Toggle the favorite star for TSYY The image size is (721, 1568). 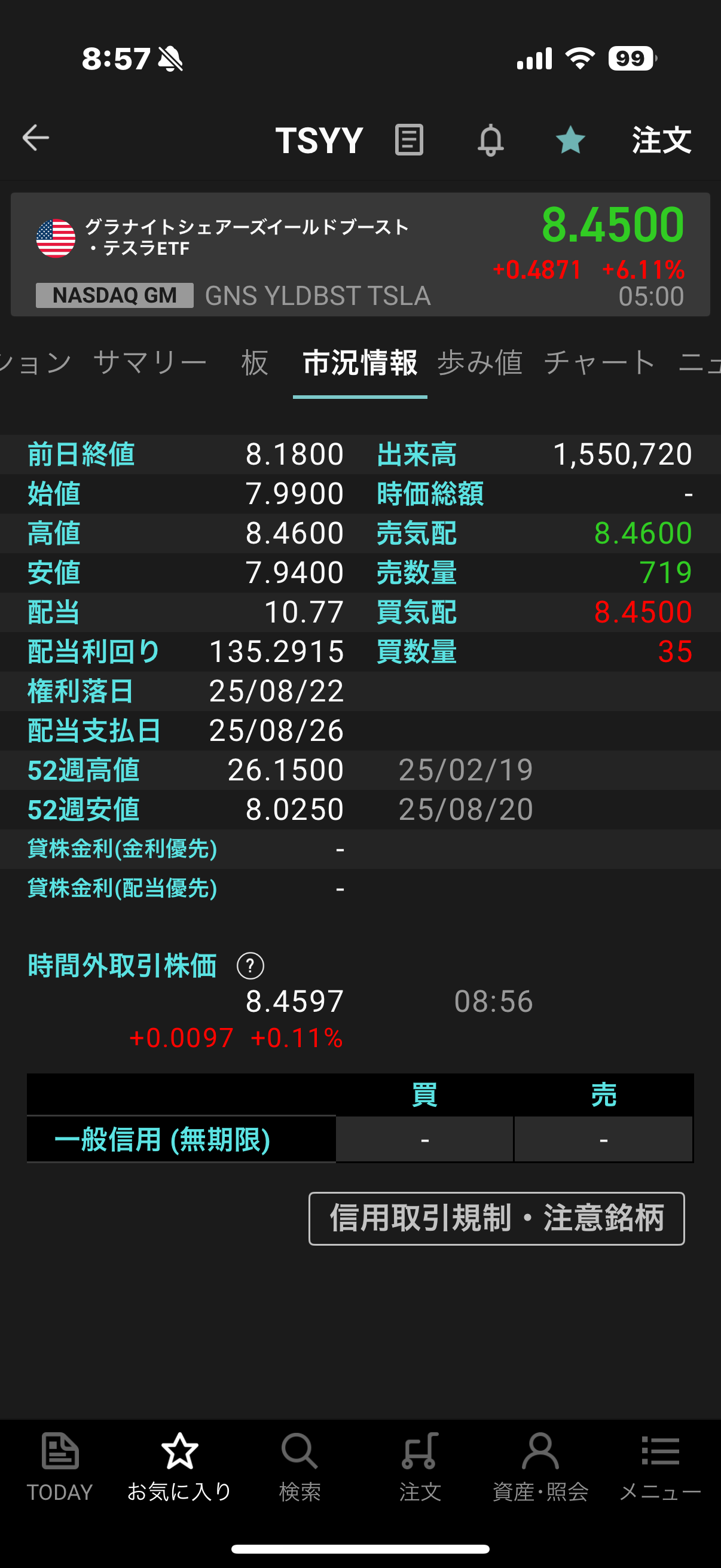(x=570, y=140)
